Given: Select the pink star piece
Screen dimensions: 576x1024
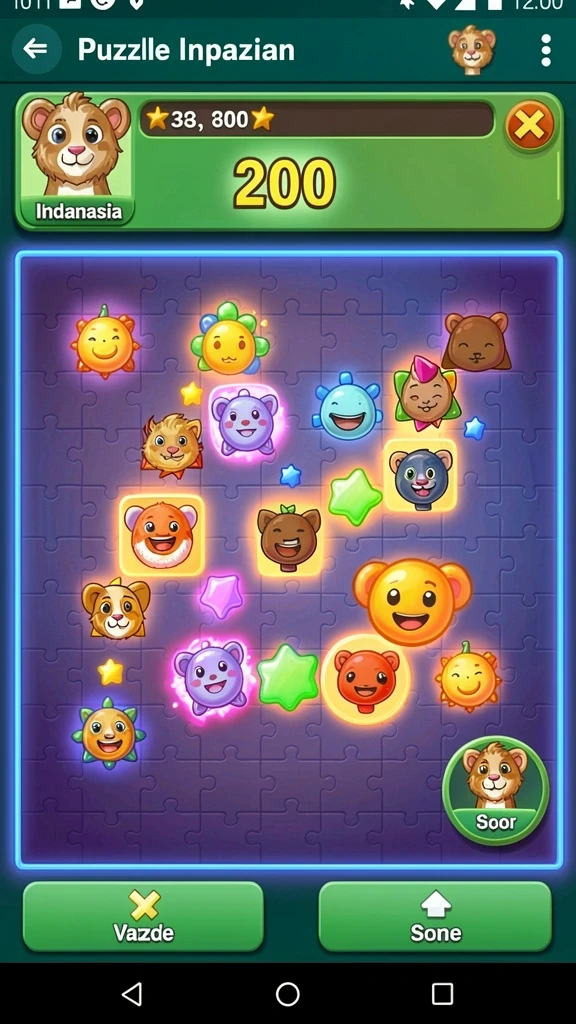Looking at the screenshot, I should pos(222,596).
